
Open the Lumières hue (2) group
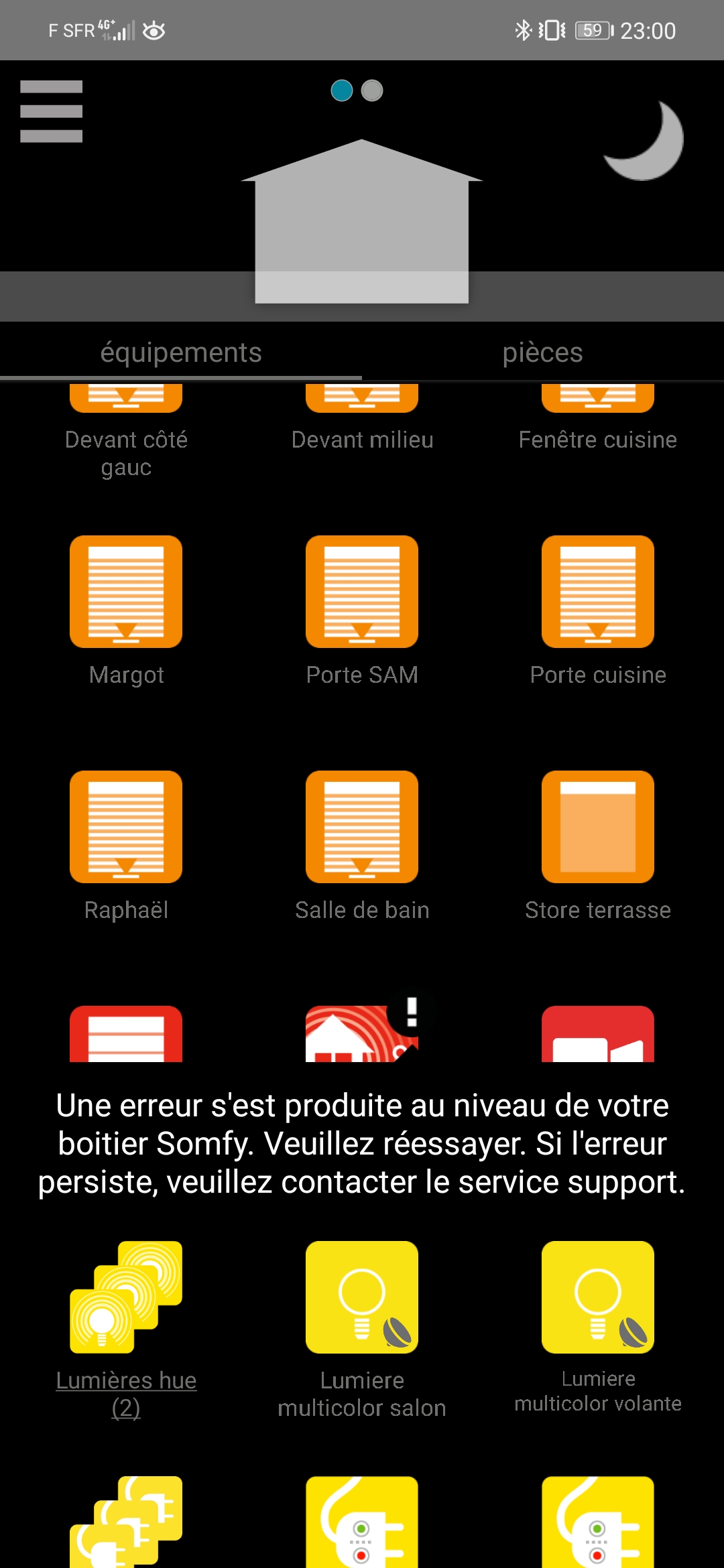[x=126, y=1297]
